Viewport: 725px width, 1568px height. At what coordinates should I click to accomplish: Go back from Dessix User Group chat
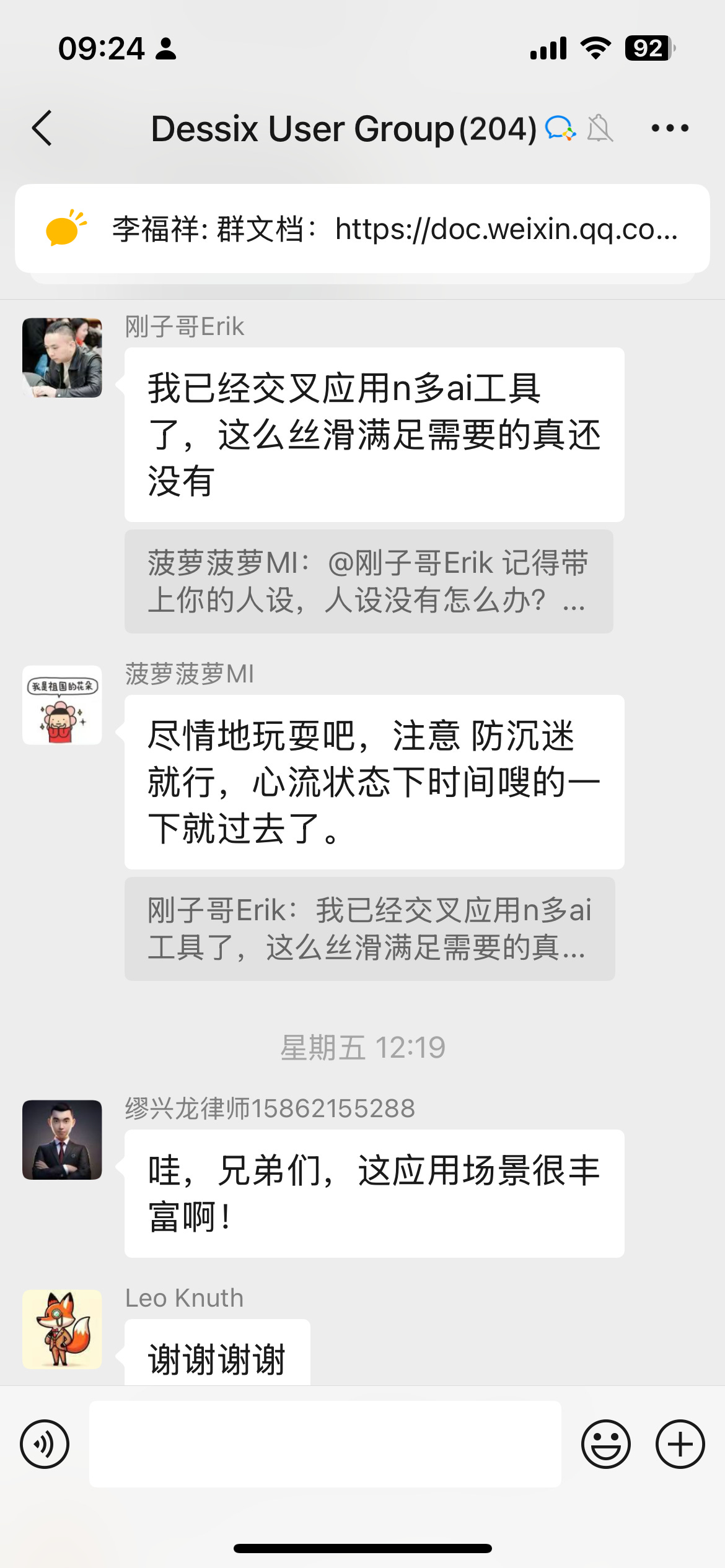click(42, 128)
